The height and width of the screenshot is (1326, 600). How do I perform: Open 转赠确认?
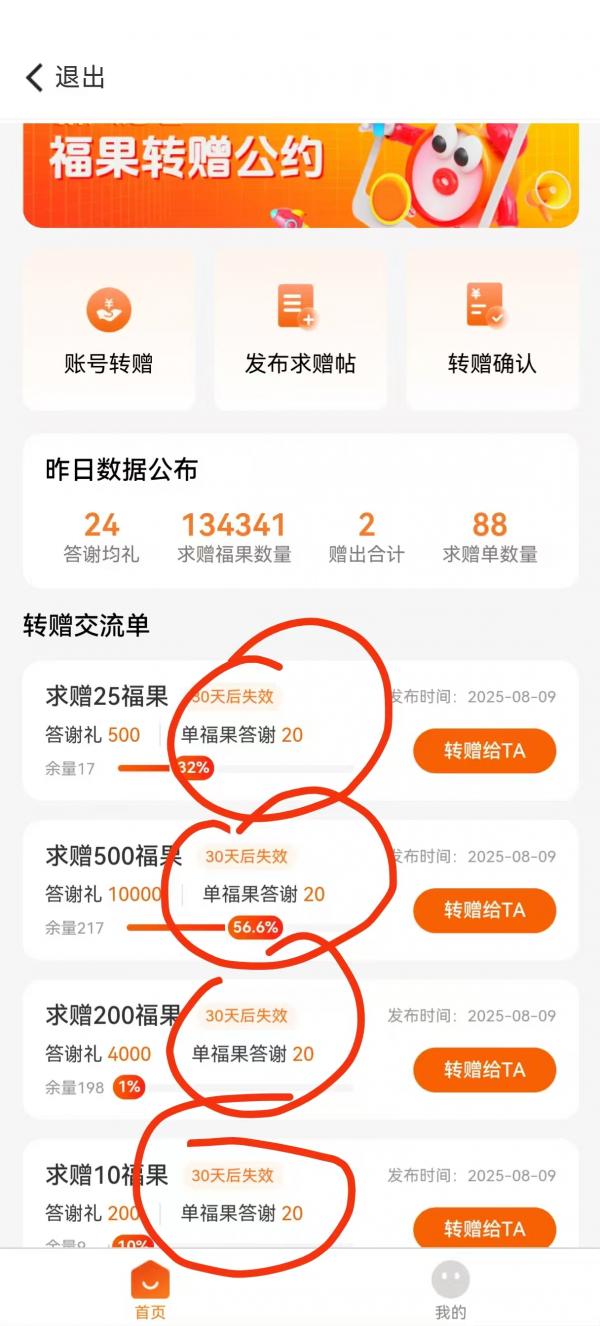point(492,329)
